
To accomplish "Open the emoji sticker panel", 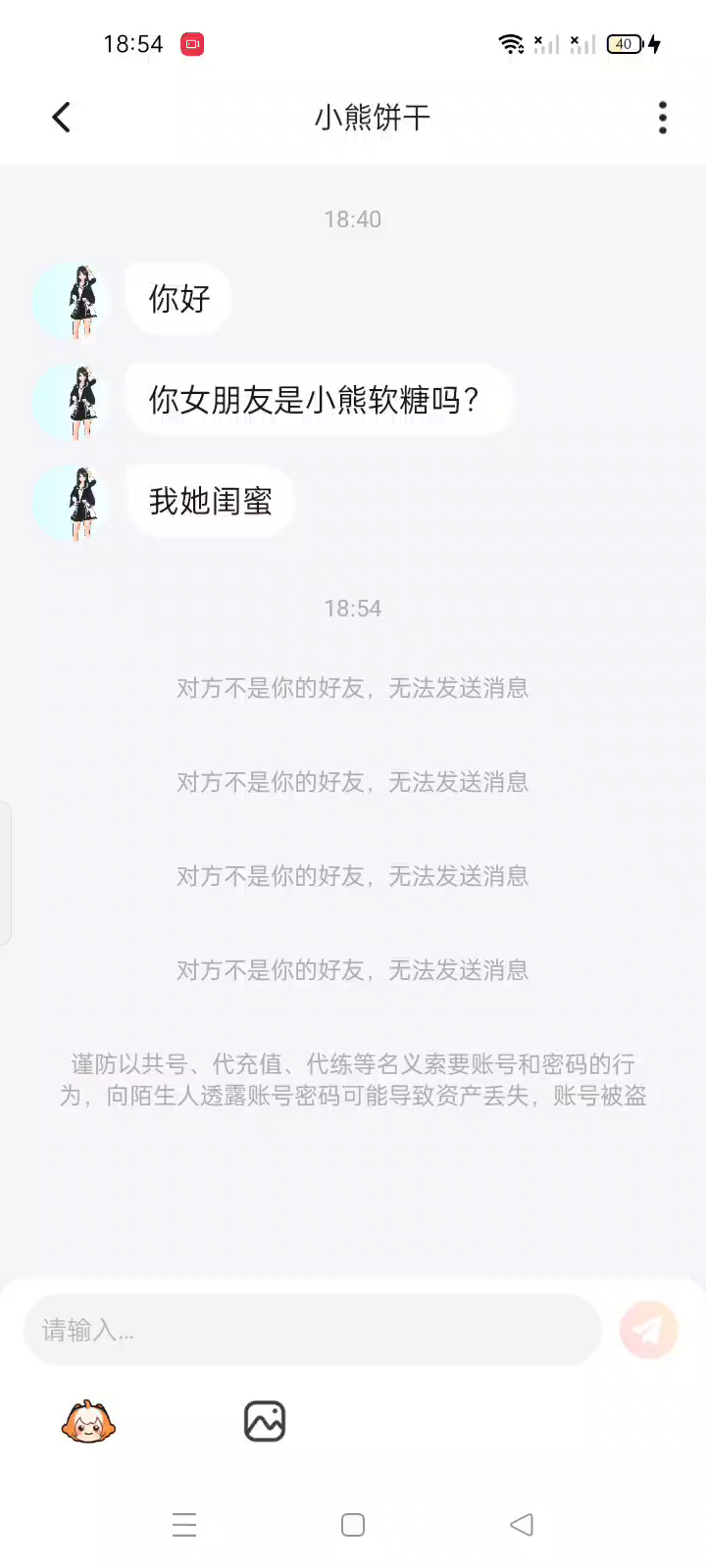I will pos(88,1422).
